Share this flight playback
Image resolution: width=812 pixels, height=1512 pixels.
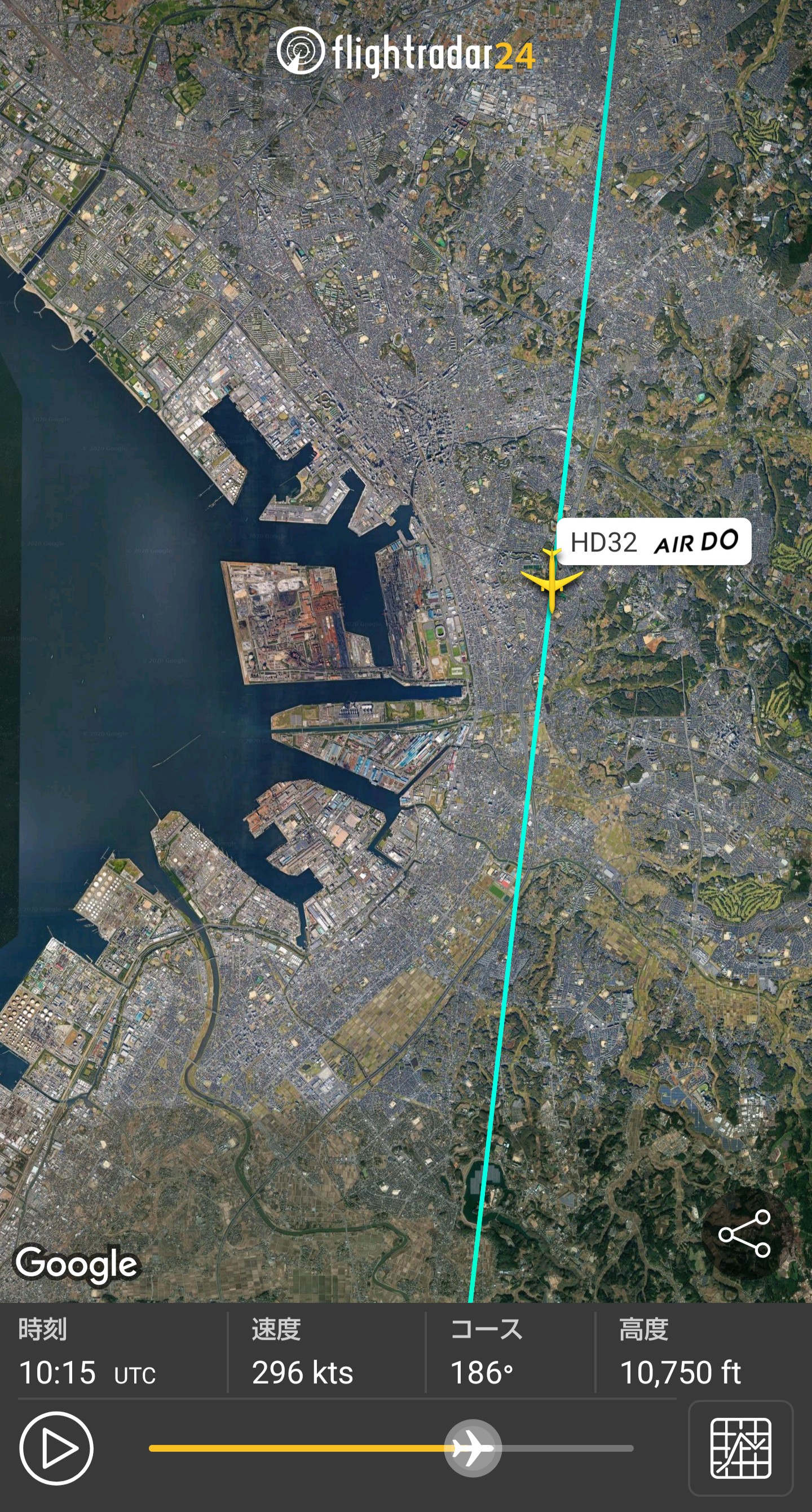point(744,1233)
